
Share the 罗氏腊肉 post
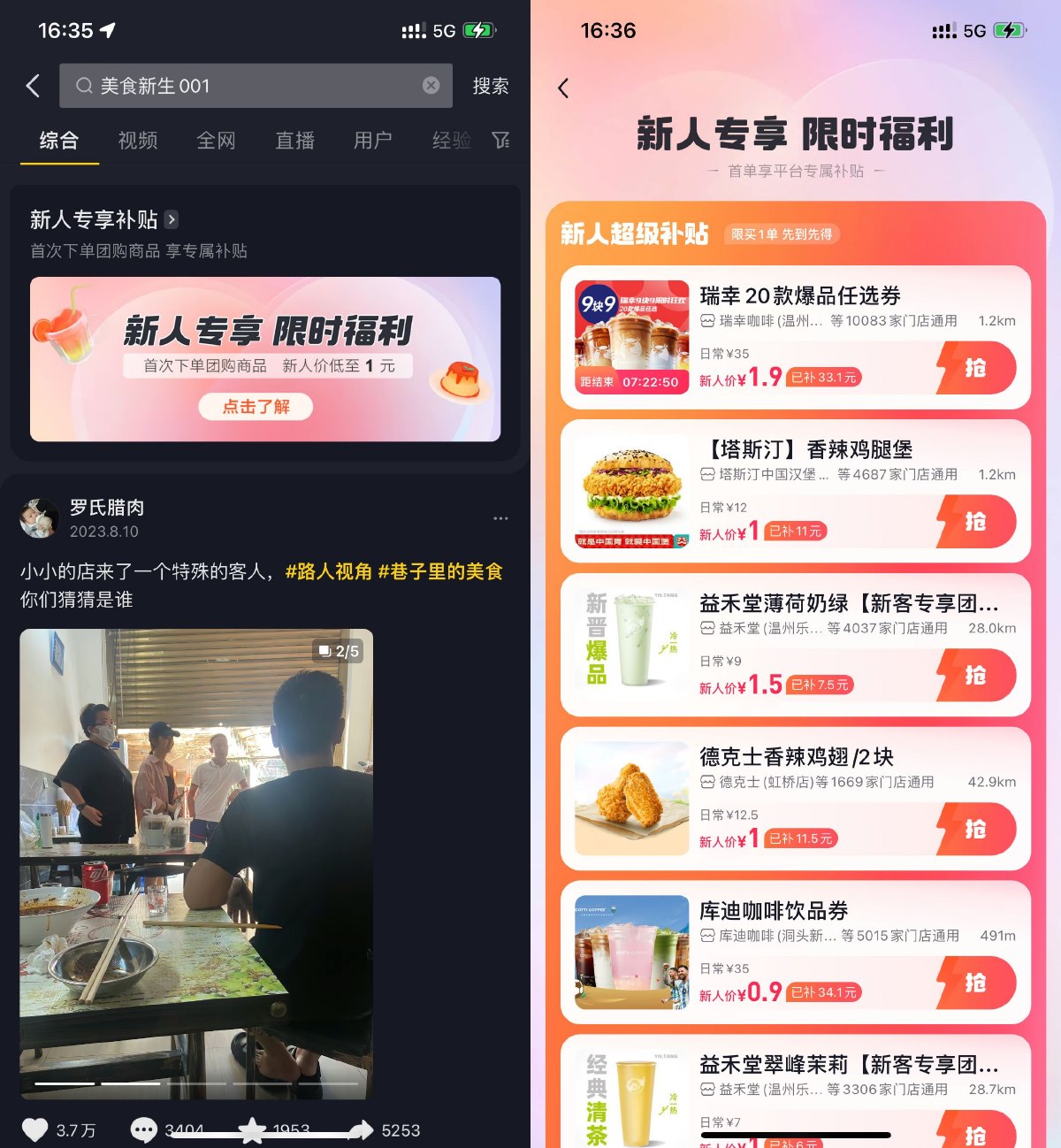pyautogui.click(x=362, y=1129)
